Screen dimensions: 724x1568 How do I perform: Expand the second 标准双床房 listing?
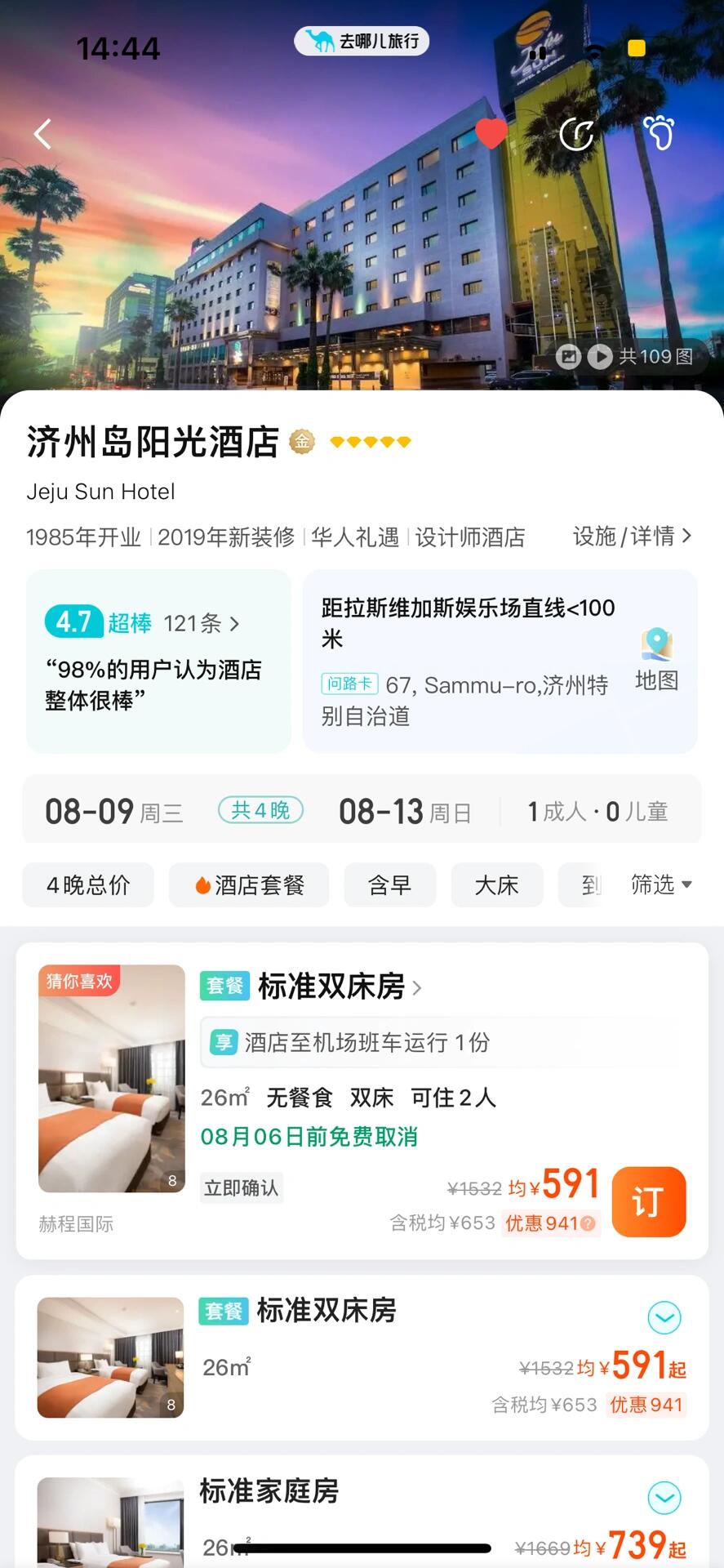pos(664,1317)
